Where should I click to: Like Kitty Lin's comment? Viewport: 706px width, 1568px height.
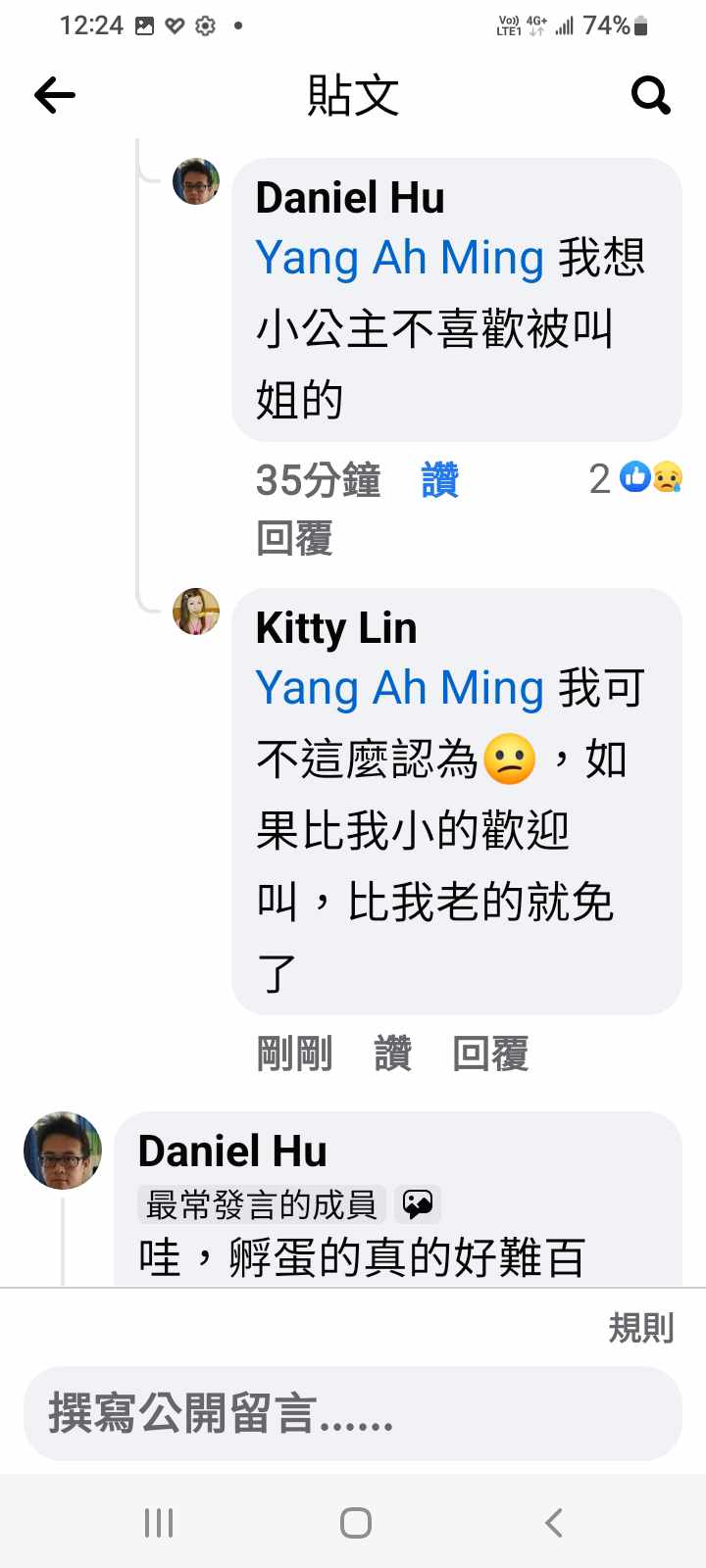pos(392,1054)
